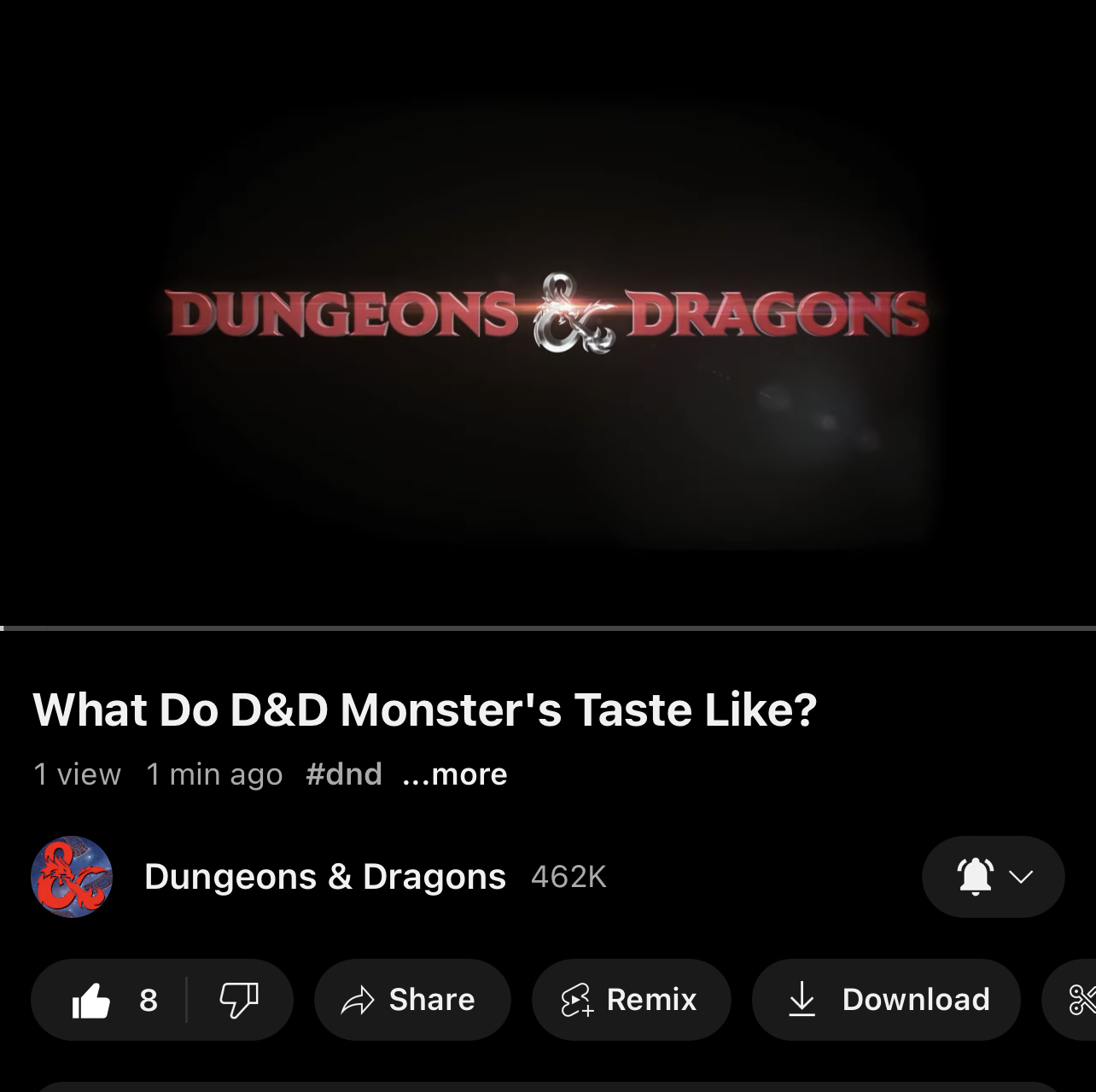Screen dimensions: 1096x1092
Task: Open notification bell dropdown for the channel
Action: 993,877
